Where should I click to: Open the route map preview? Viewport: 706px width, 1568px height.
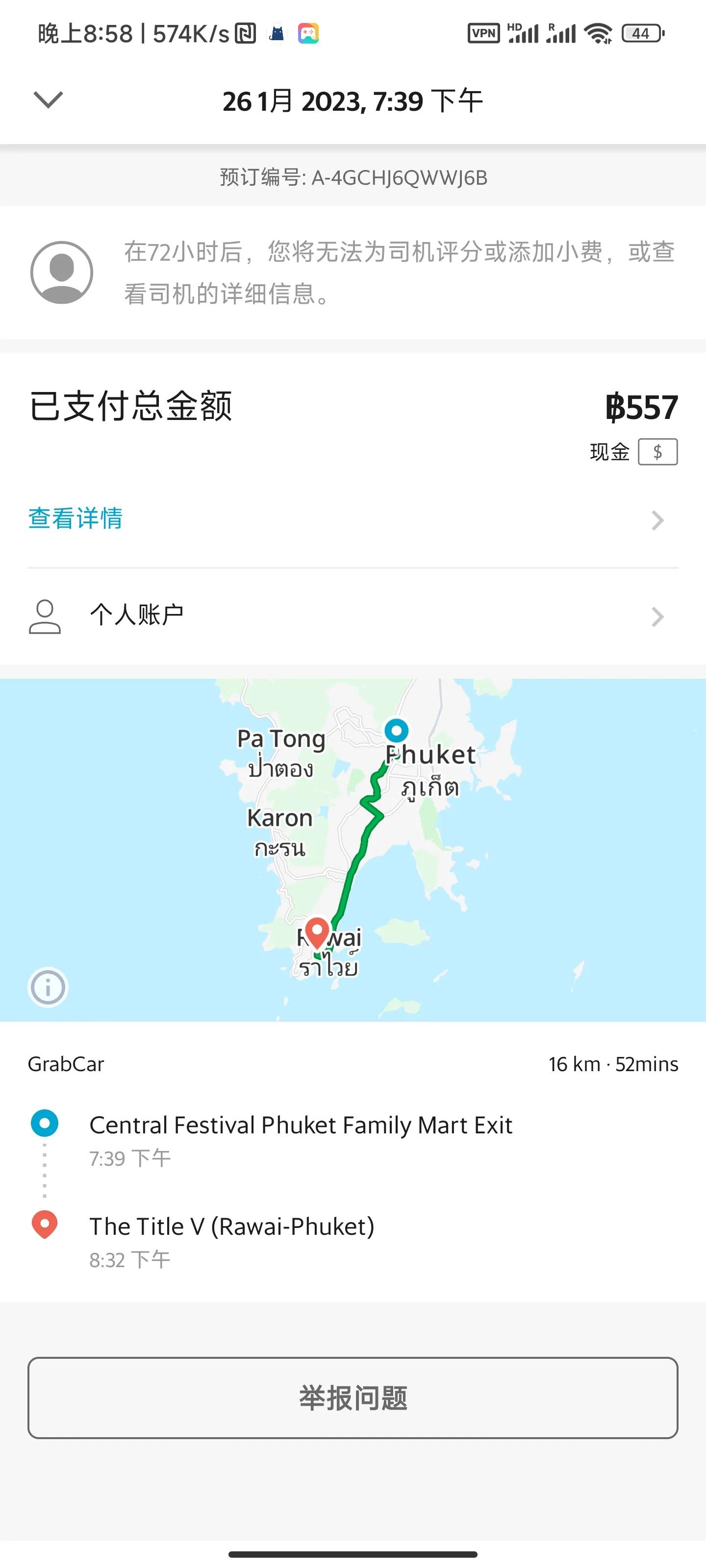(353, 852)
